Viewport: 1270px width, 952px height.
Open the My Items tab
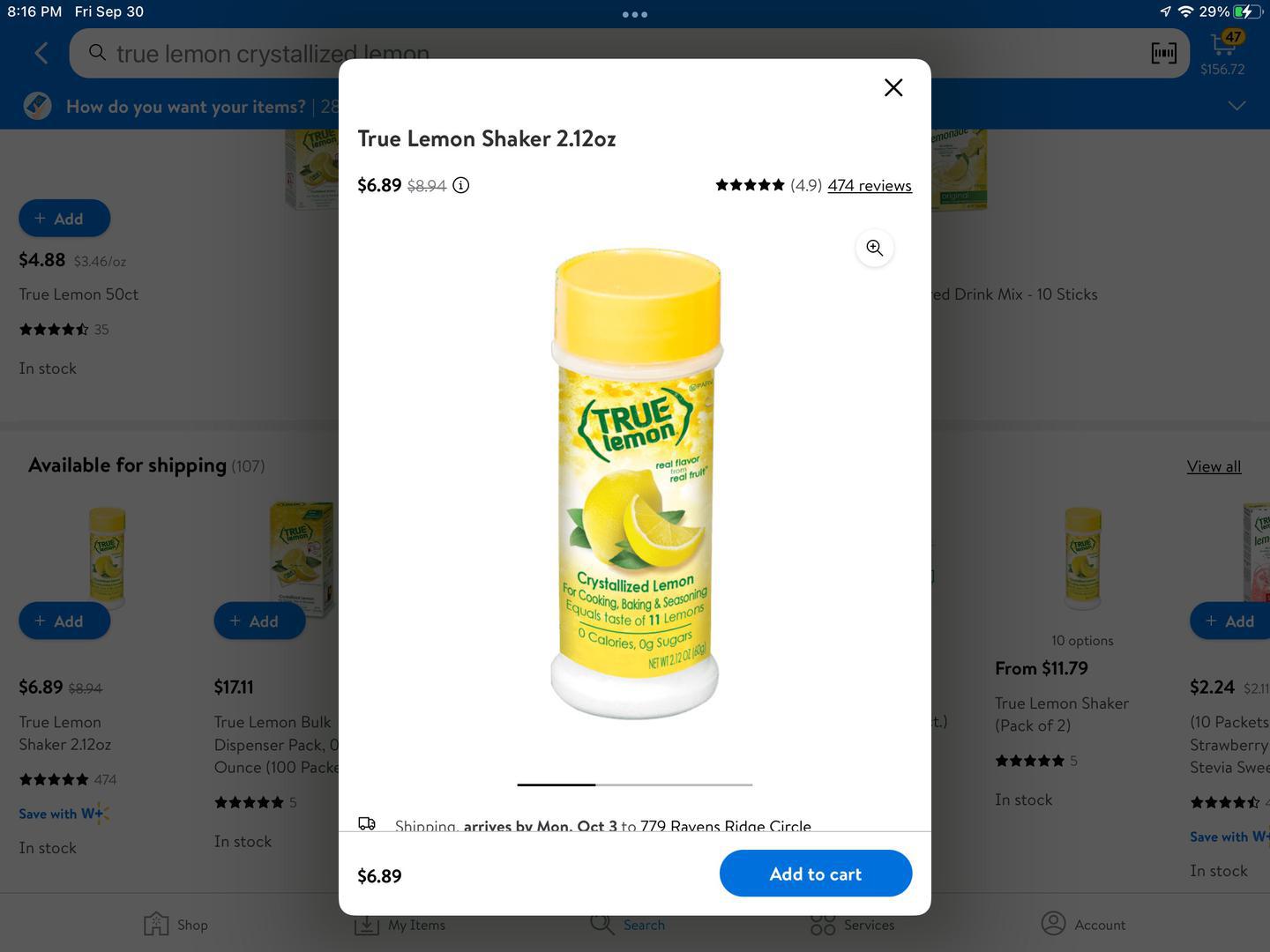point(400,924)
